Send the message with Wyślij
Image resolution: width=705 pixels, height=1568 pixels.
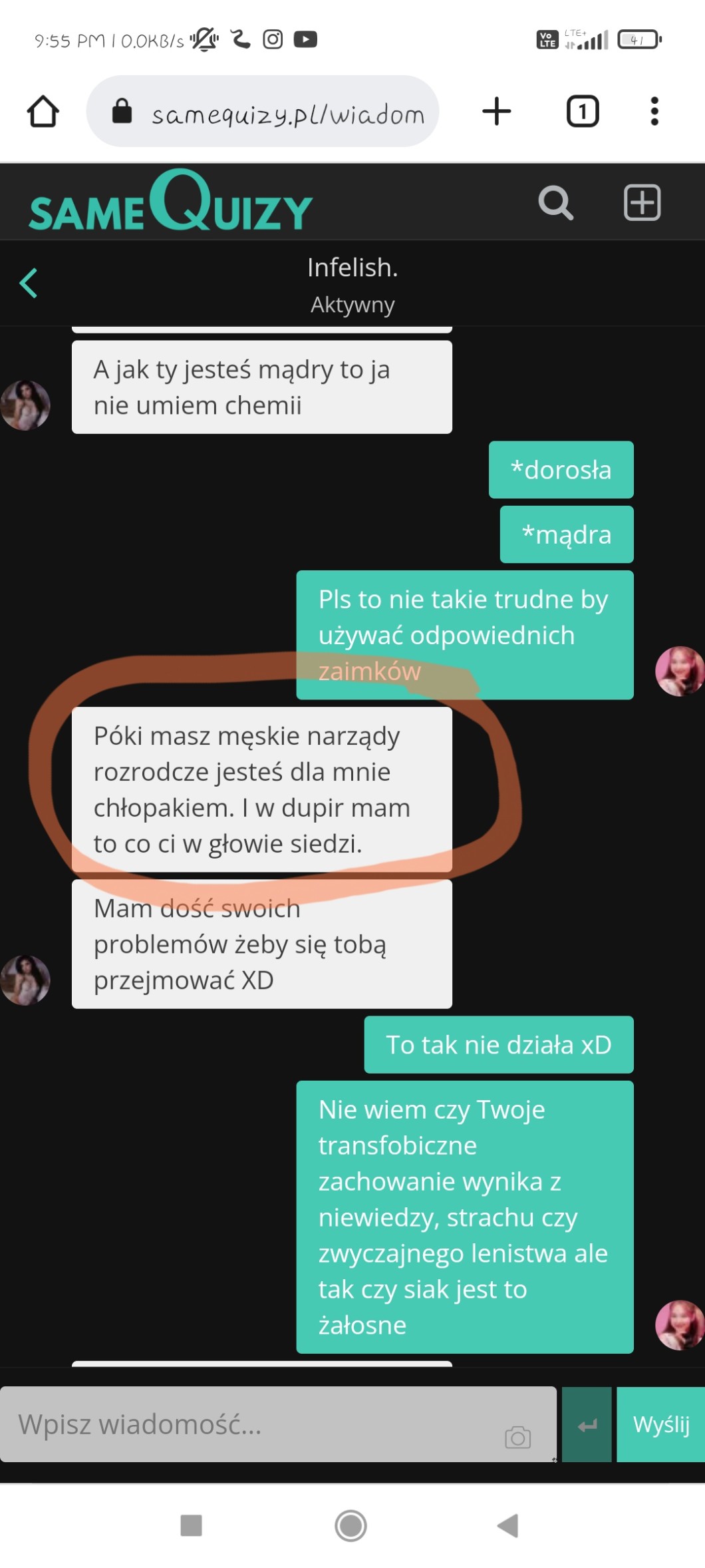[660, 1425]
